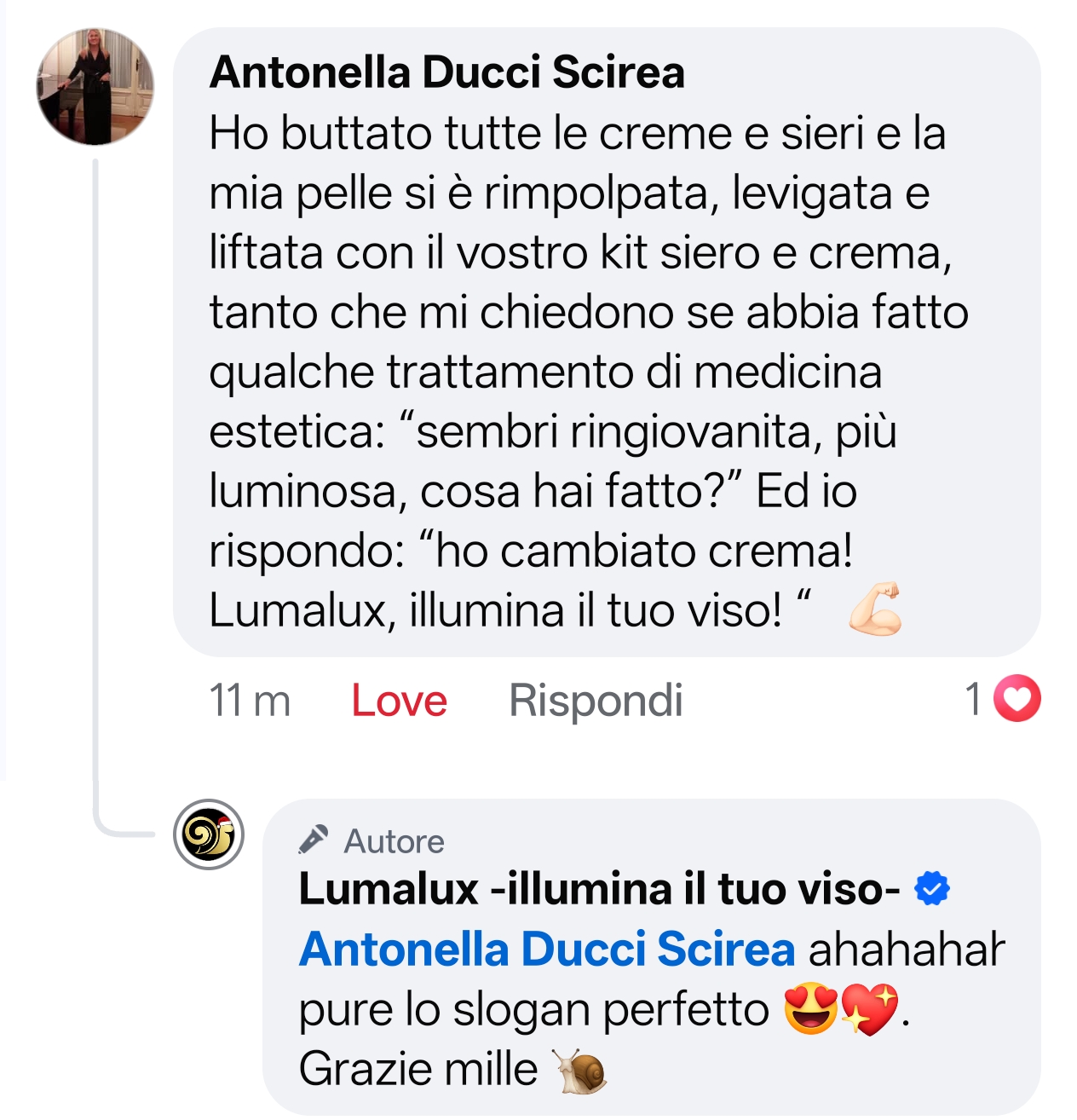
Task: Tap the Love reaction under Antonella's comment
Action: [x=399, y=701]
